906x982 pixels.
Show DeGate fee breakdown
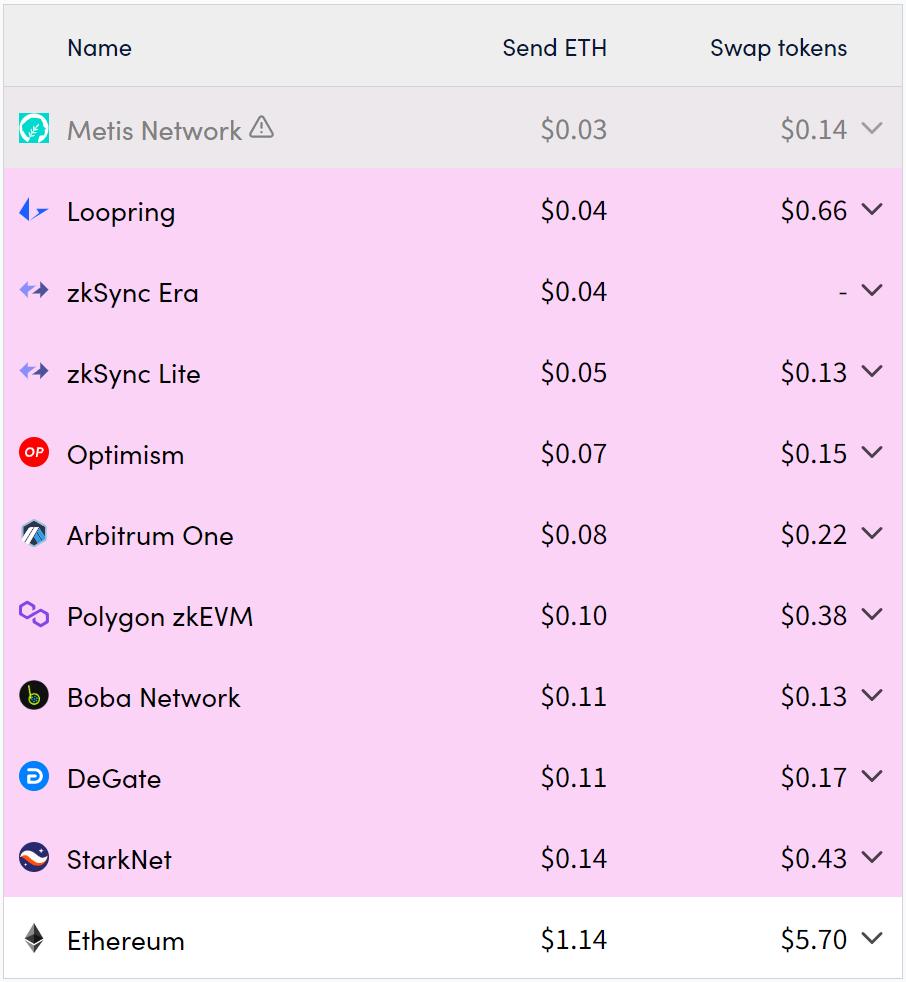point(872,777)
